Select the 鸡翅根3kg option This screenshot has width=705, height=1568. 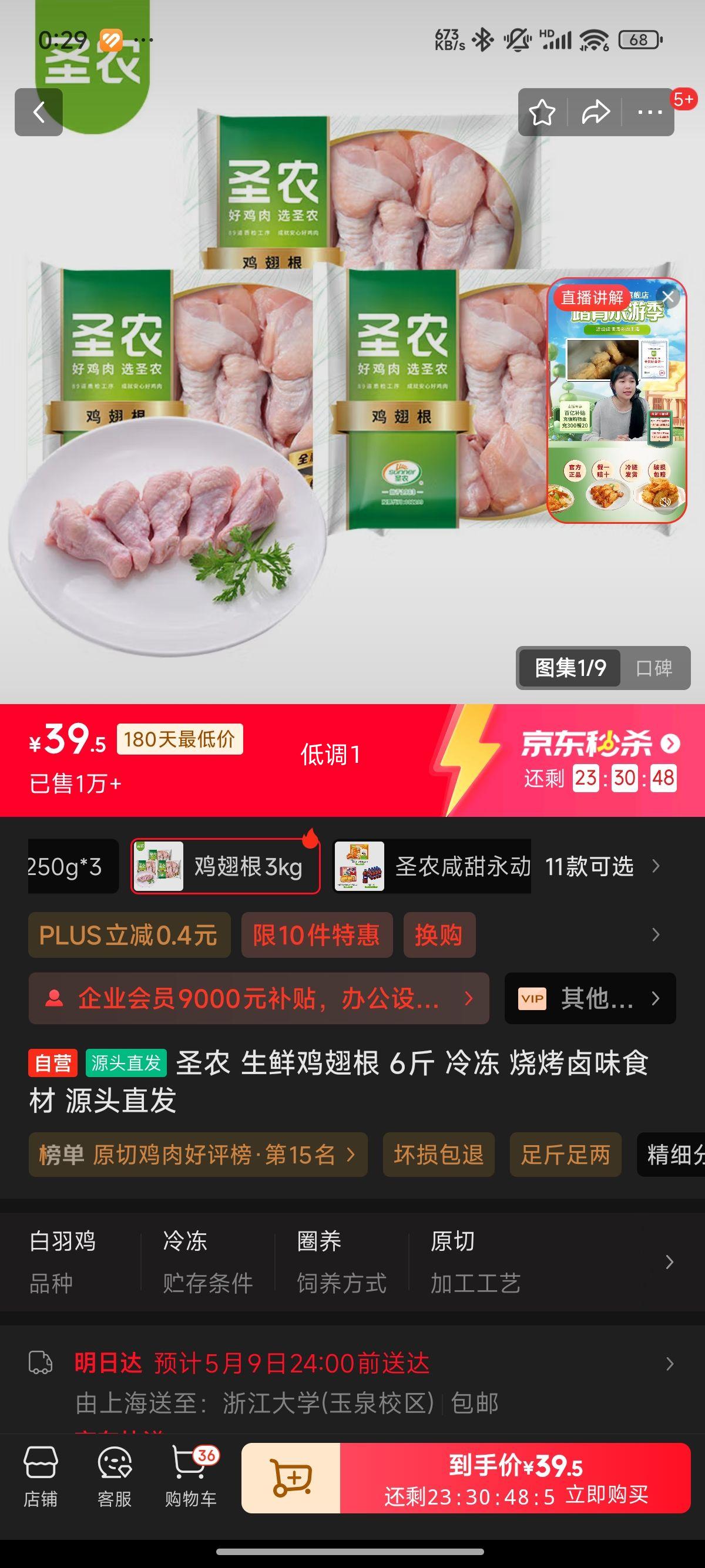point(225,866)
